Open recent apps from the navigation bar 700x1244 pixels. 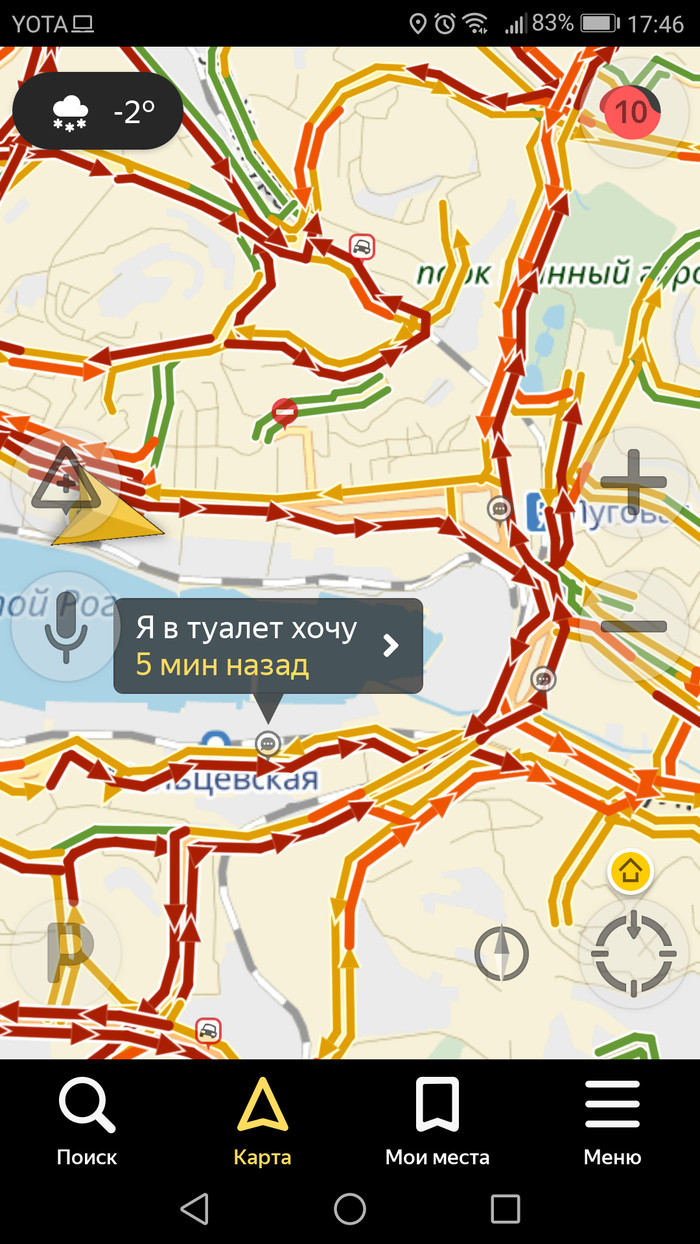pyautogui.click(x=505, y=1208)
